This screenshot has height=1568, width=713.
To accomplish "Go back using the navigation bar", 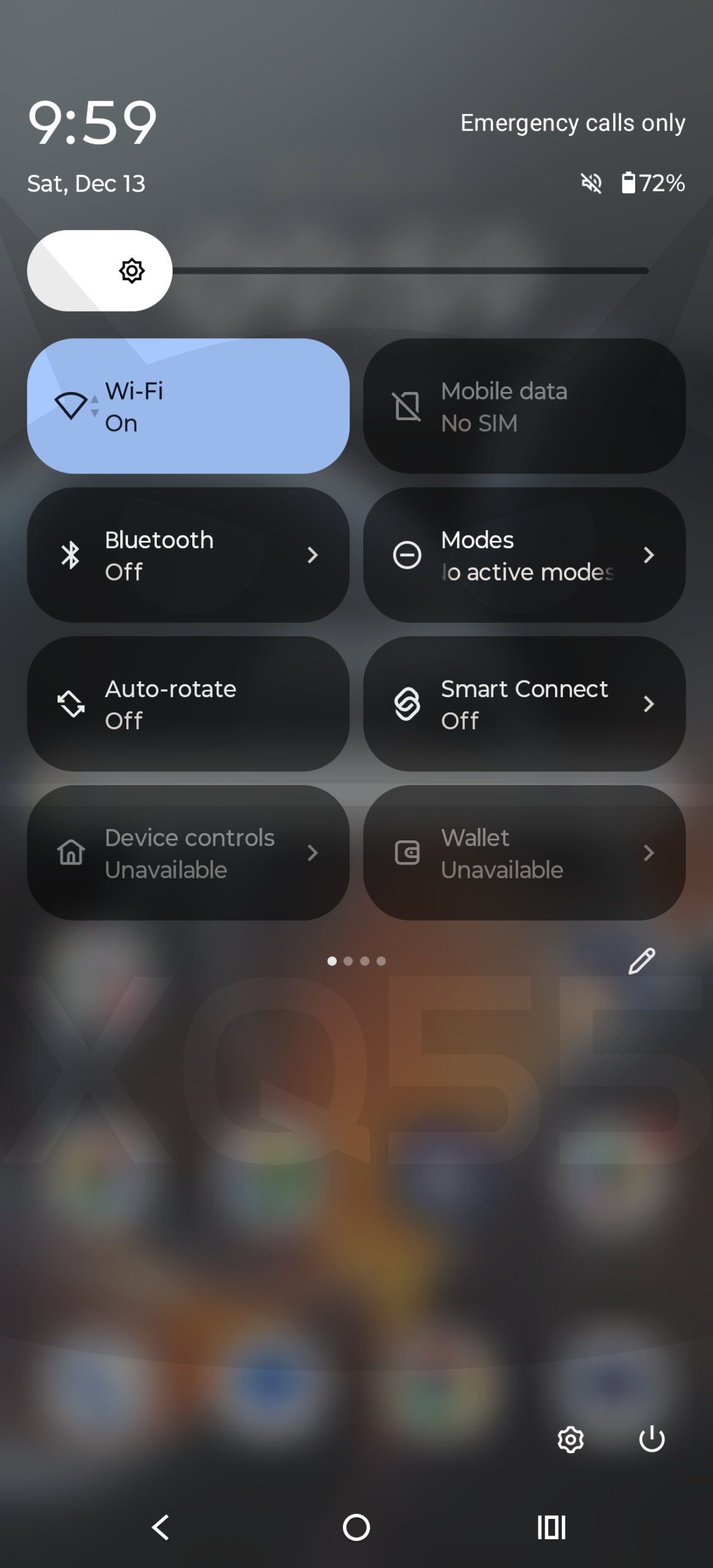I will tap(161, 1528).
